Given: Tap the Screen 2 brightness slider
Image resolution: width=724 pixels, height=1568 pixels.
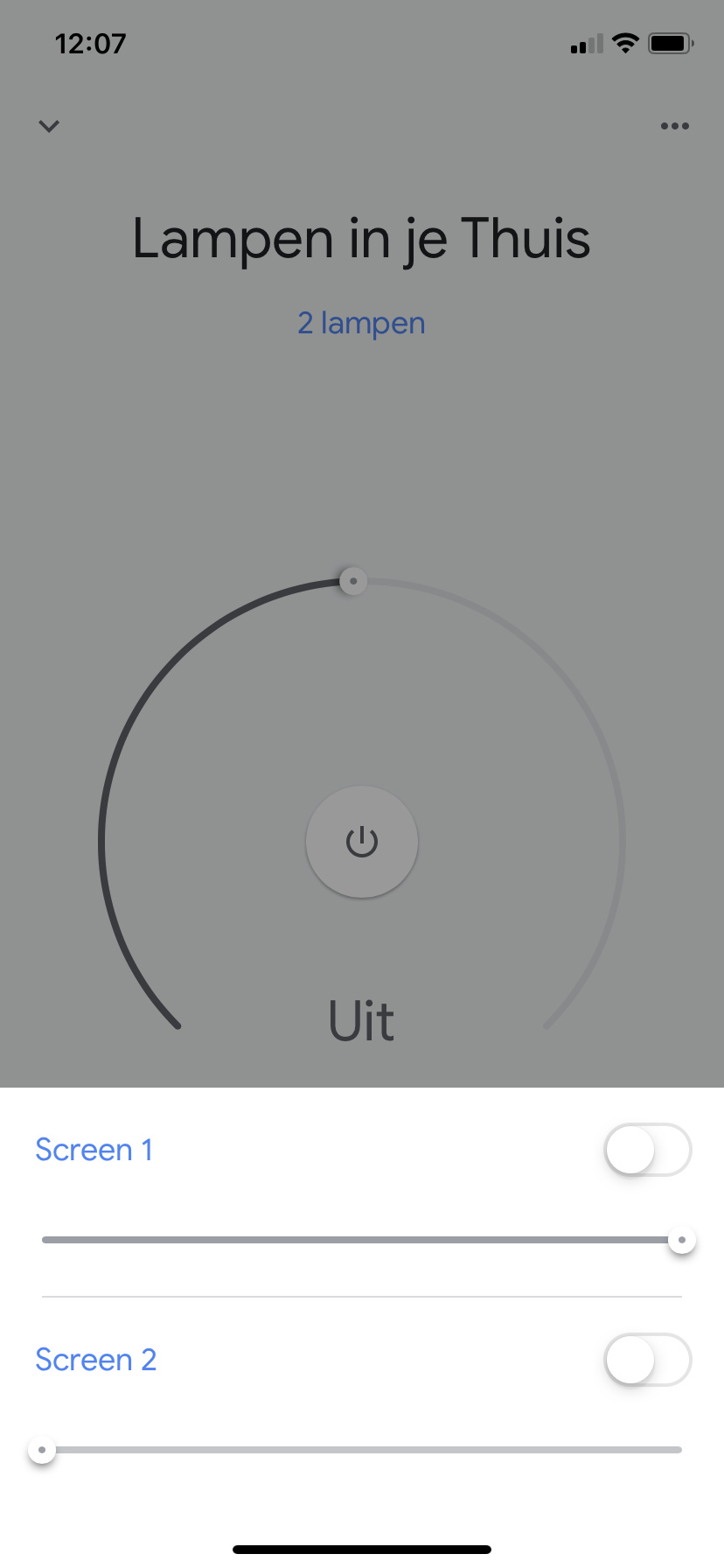Looking at the screenshot, I should [361, 1450].
